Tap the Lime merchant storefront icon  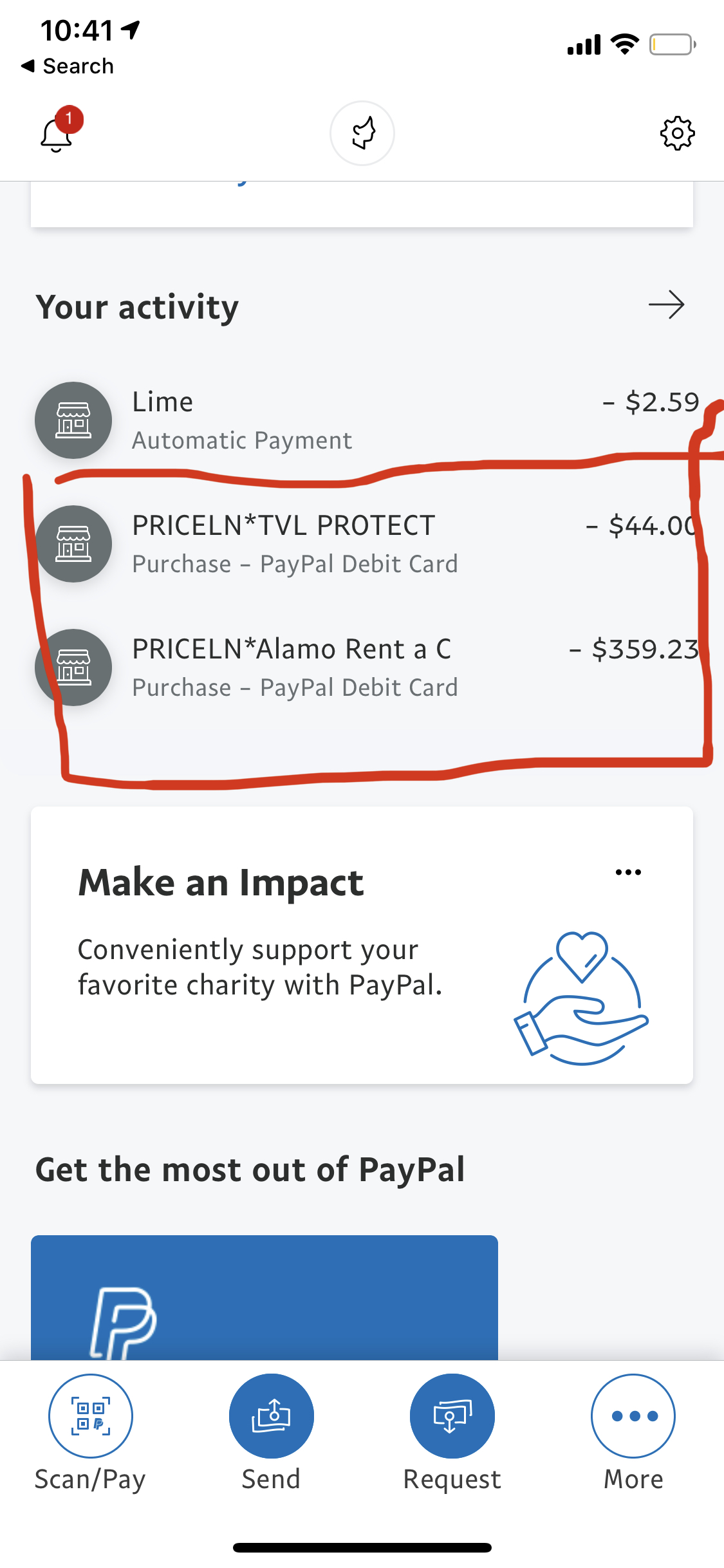click(x=73, y=420)
